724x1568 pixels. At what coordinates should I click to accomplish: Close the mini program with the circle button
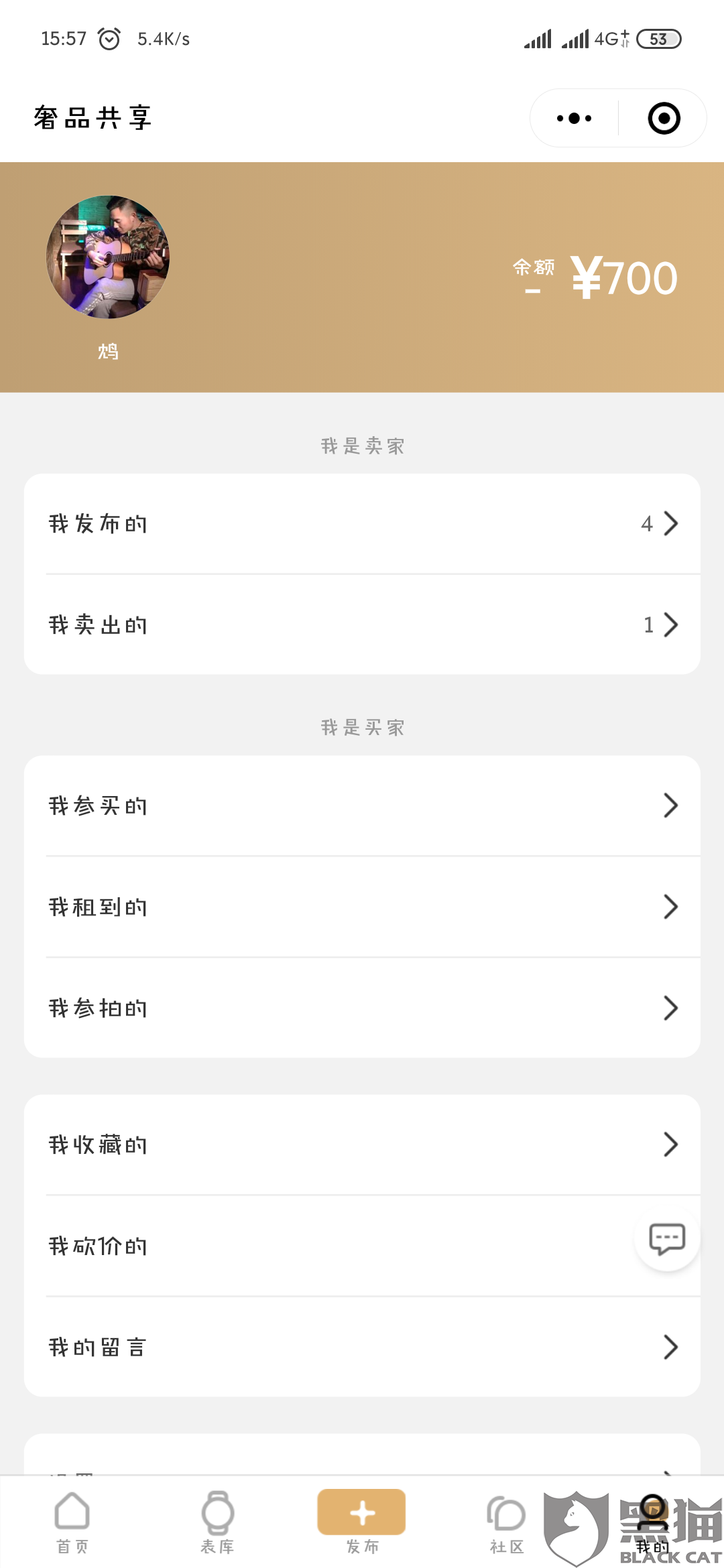coord(664,119)
